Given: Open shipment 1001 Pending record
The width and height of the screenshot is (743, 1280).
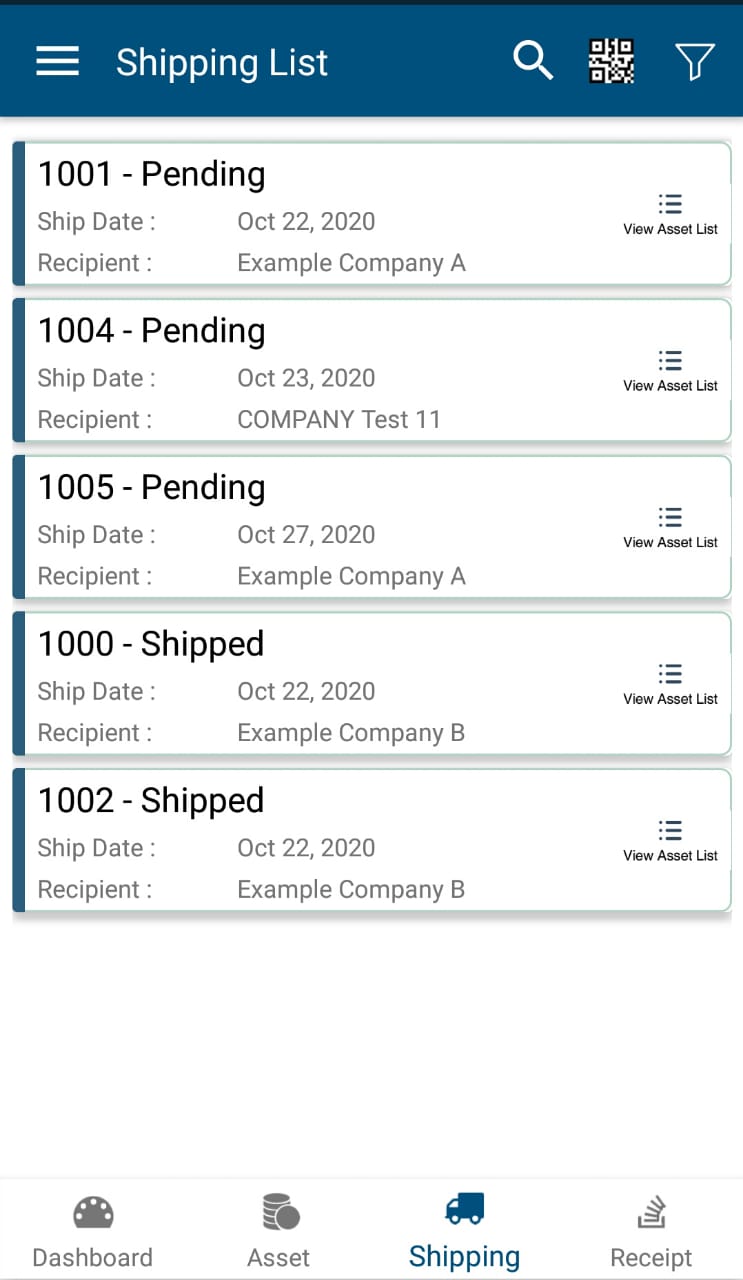Looking at the screenshot, I should point(300,215).
